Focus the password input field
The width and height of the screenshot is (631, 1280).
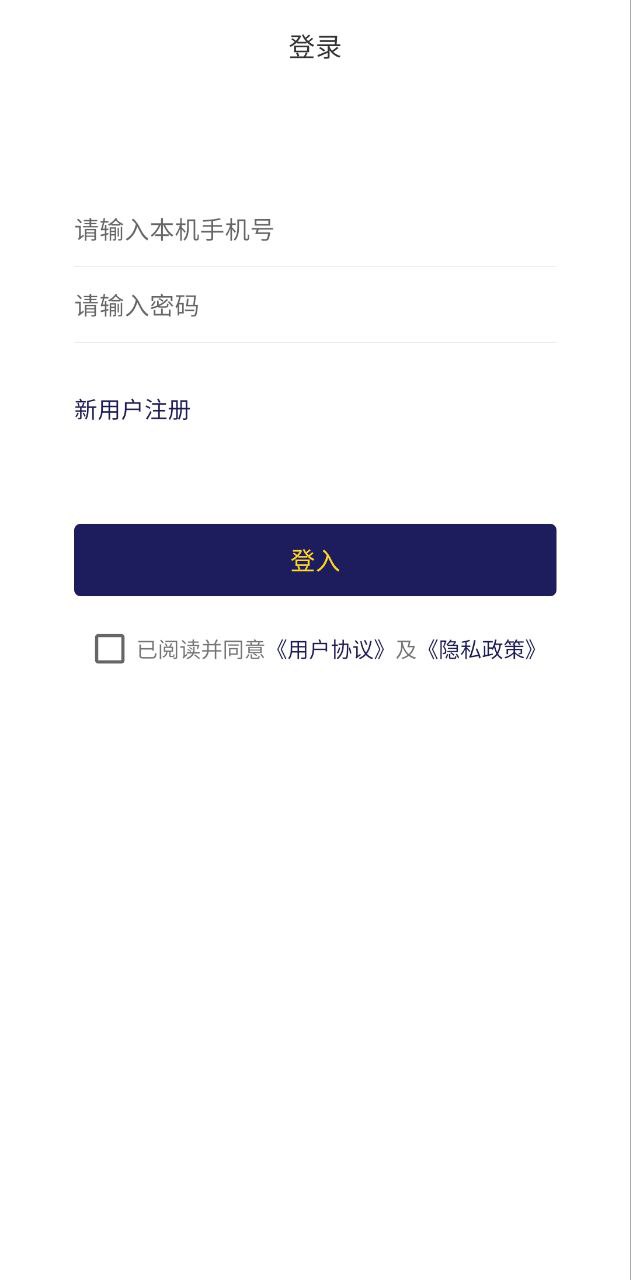coord(314,306)
